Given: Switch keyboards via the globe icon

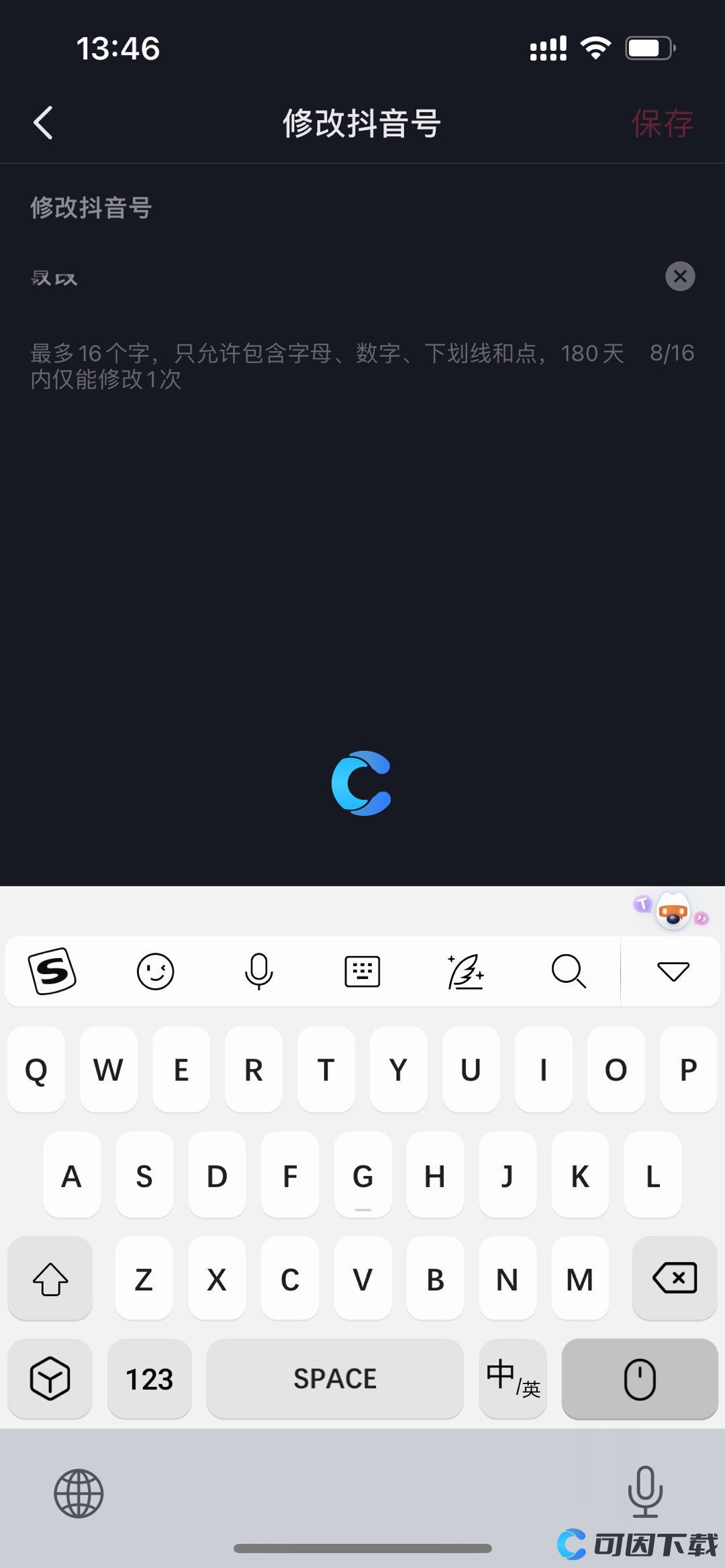Looking at the screenshot, I should (x=79, y=1493).
